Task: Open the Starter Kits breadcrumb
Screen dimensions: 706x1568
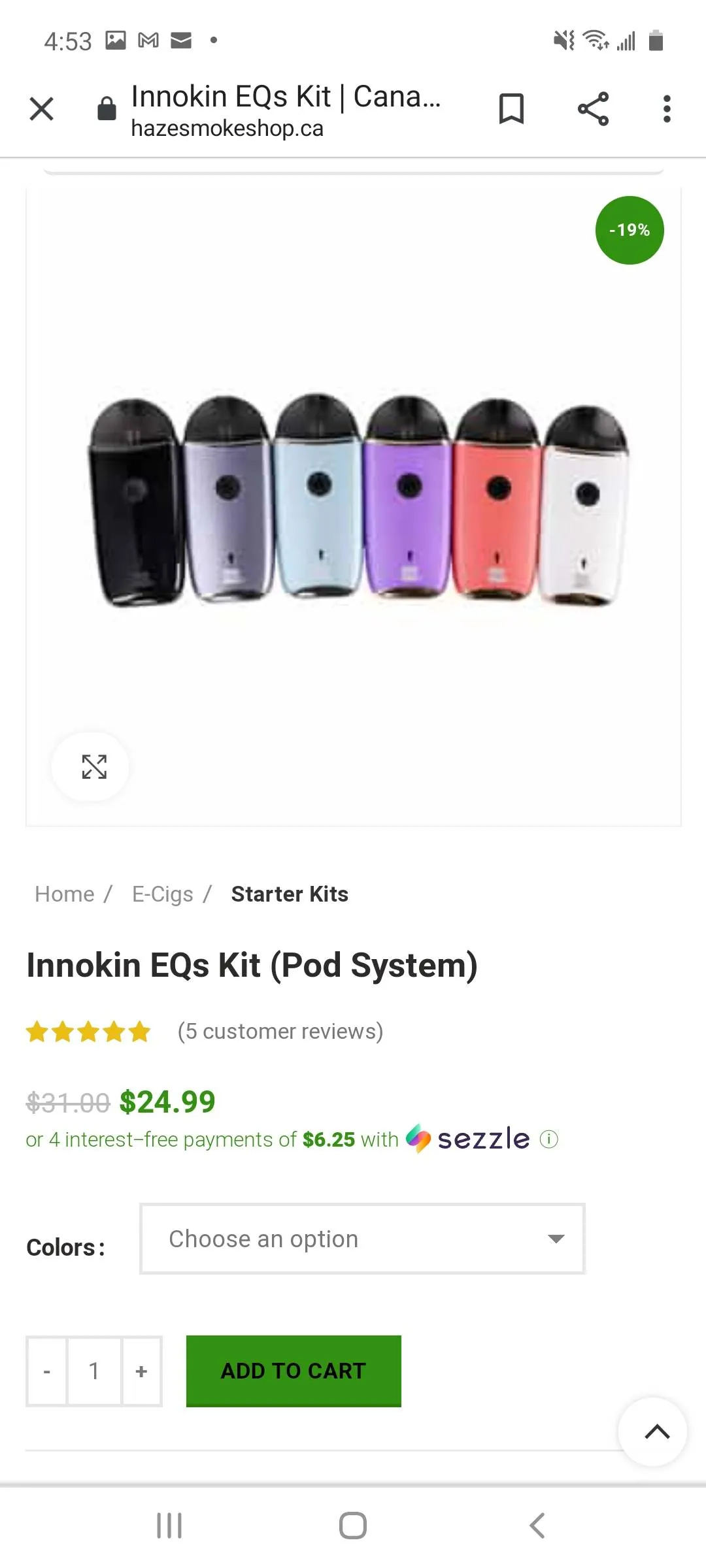Action: point(290,894)
